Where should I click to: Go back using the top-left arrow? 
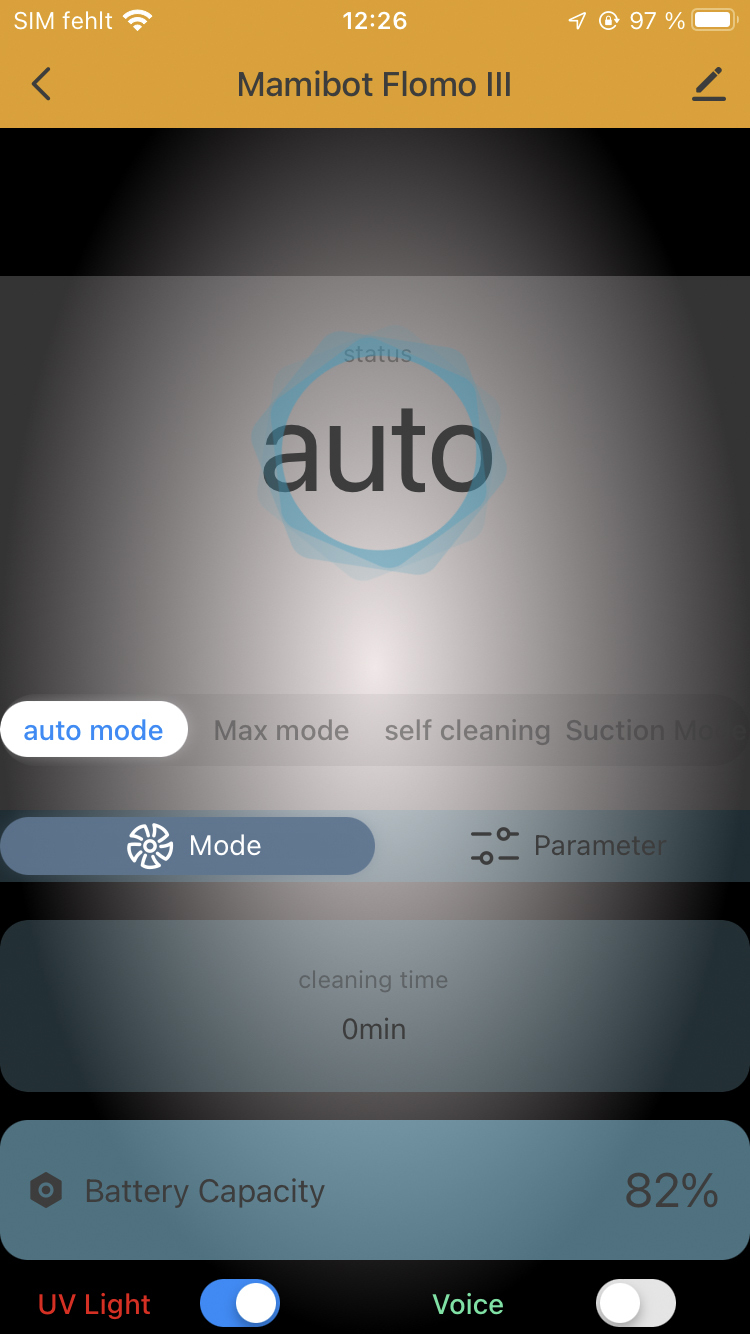[x=41, y=84]
